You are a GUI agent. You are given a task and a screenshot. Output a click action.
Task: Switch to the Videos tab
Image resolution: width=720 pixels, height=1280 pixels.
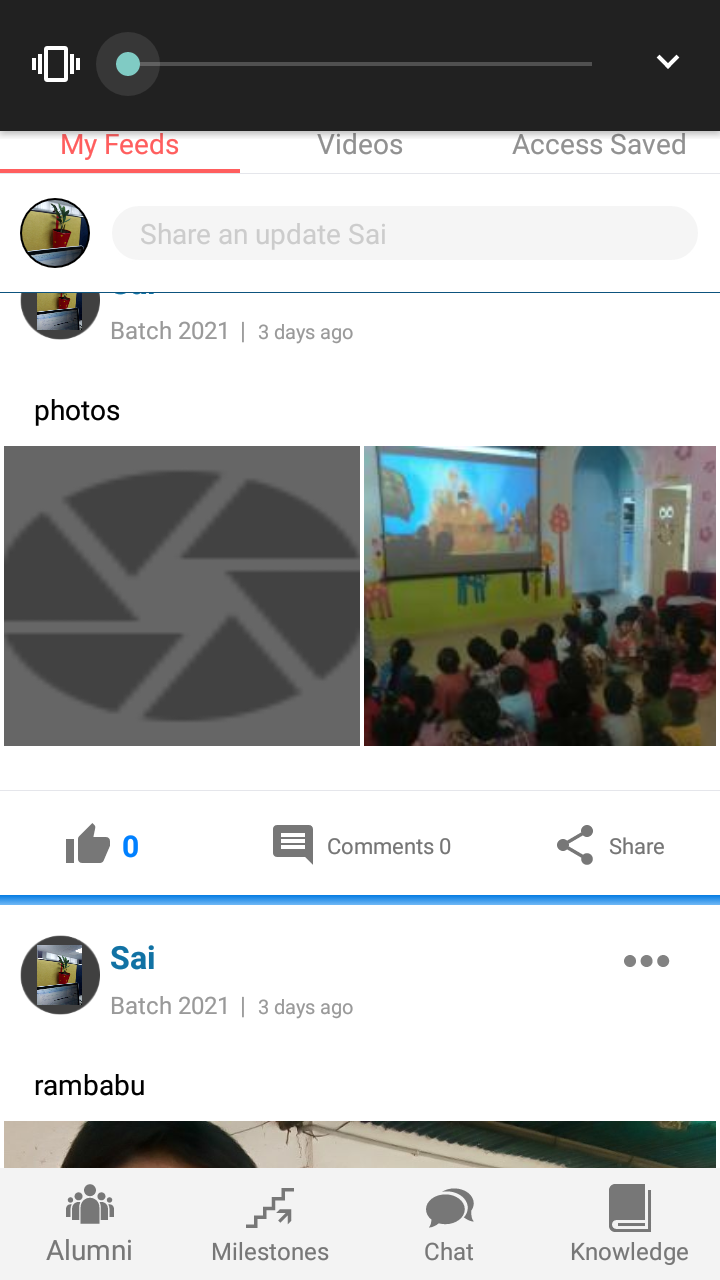pyautogui.click(x=360, y=145)
